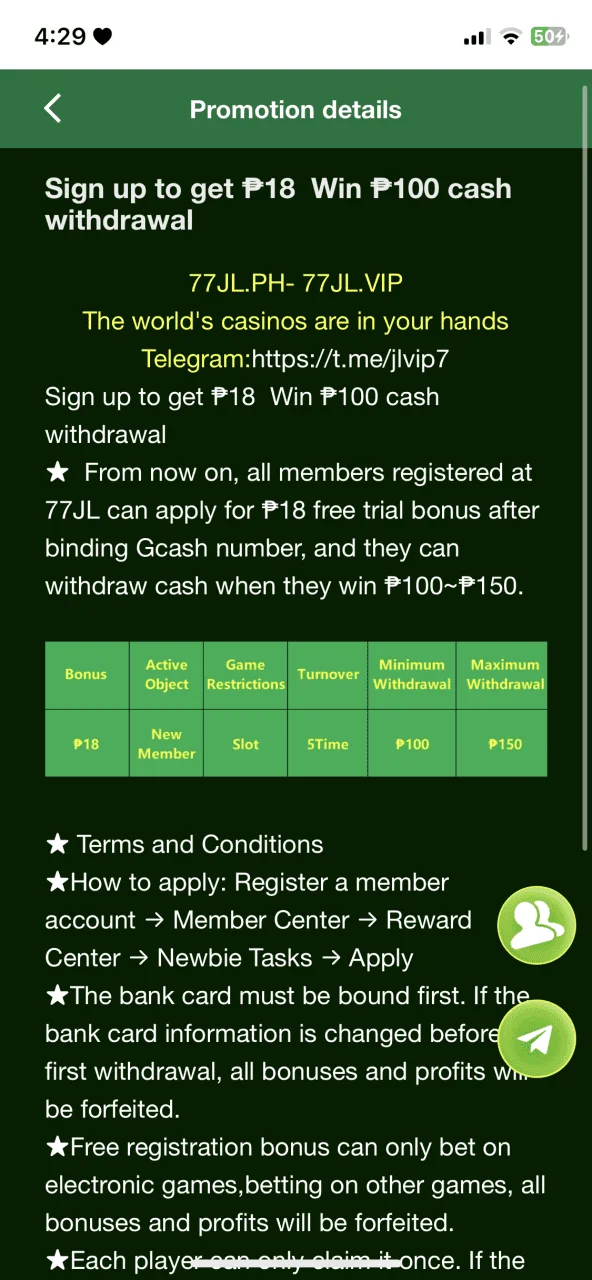592x1280 pixels.
Task: Go back from Promotion details
Action: coord(53,109)
